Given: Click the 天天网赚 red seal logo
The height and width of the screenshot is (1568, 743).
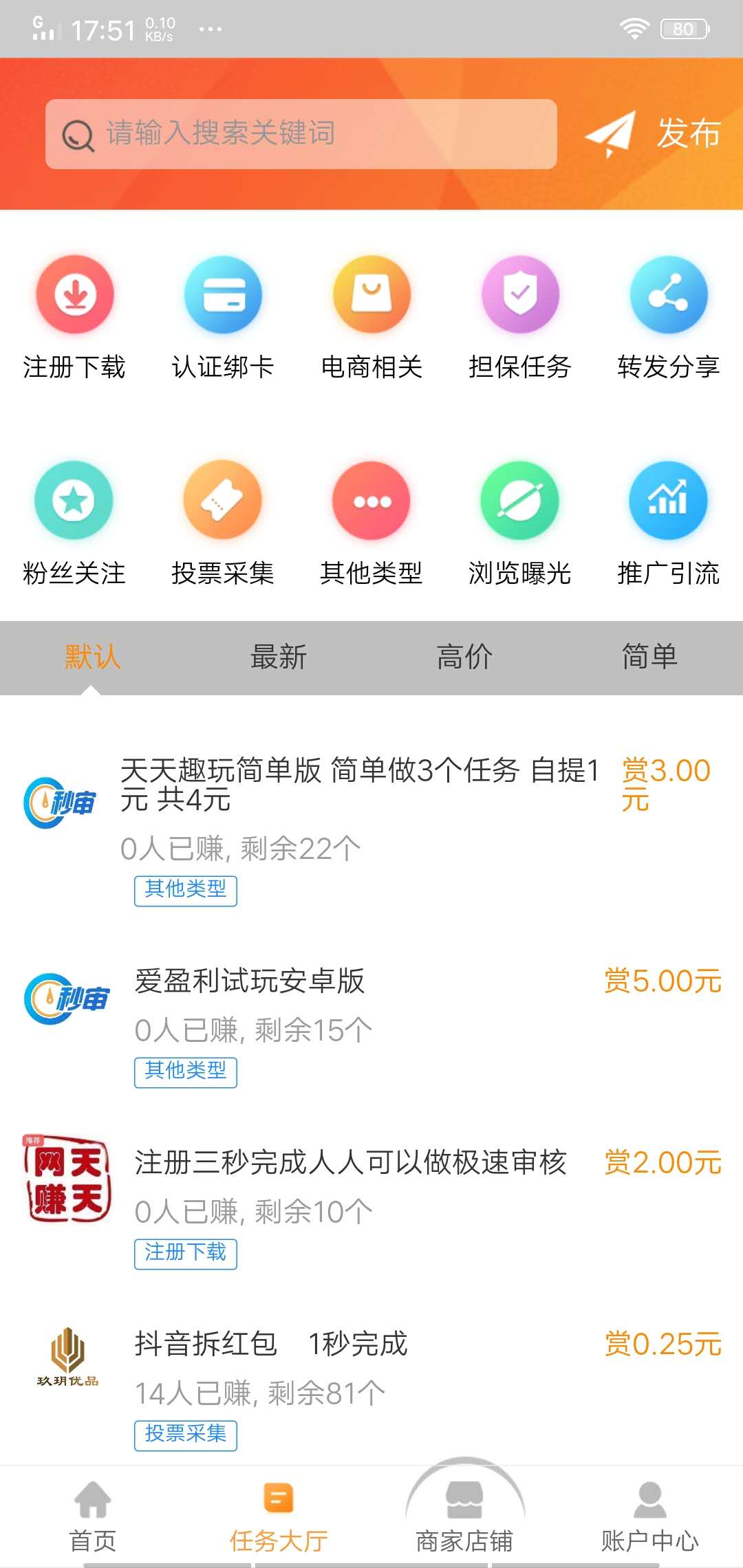Looking at the screenshot, I should click(x=65, y=1176).
